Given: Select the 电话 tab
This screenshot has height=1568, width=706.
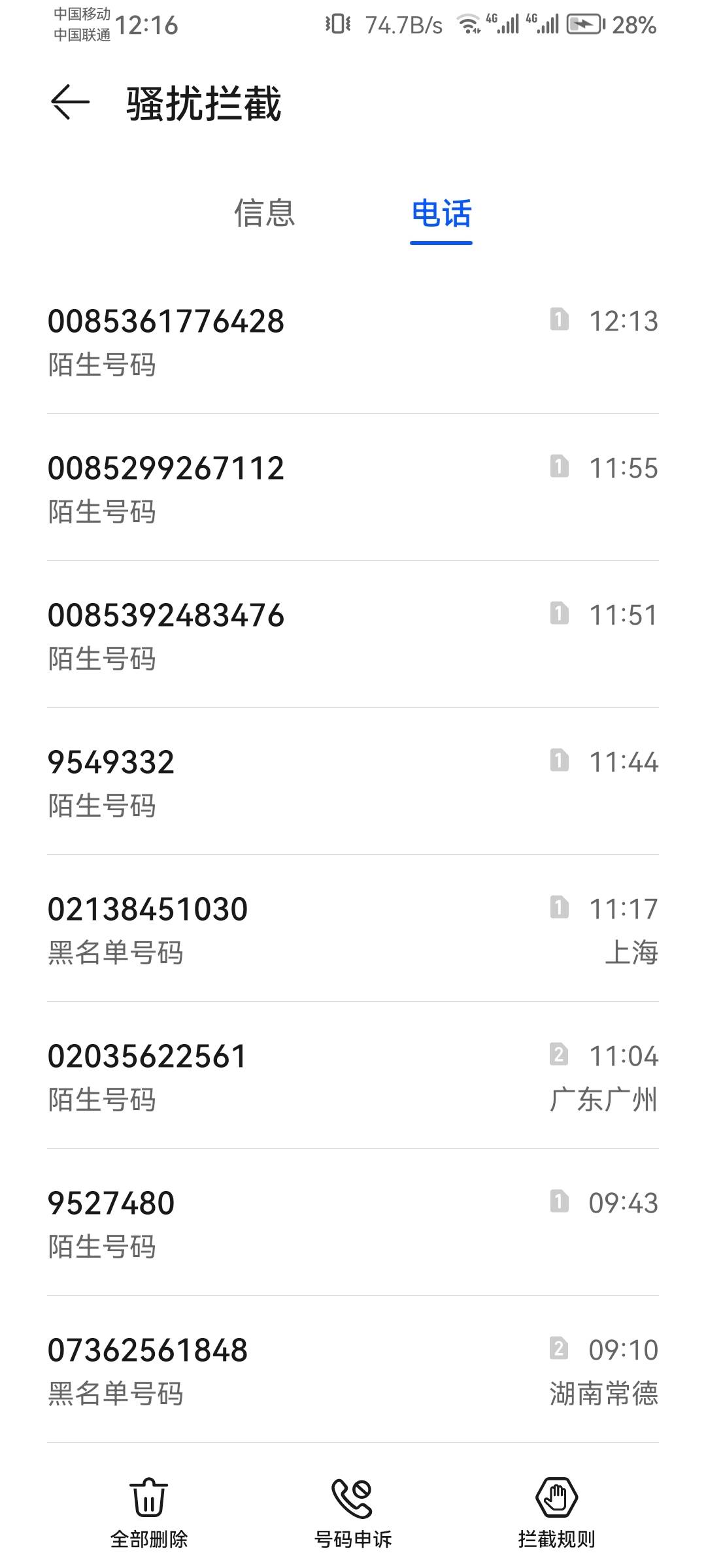Looking at the screenshot, I should pos(441,214).
